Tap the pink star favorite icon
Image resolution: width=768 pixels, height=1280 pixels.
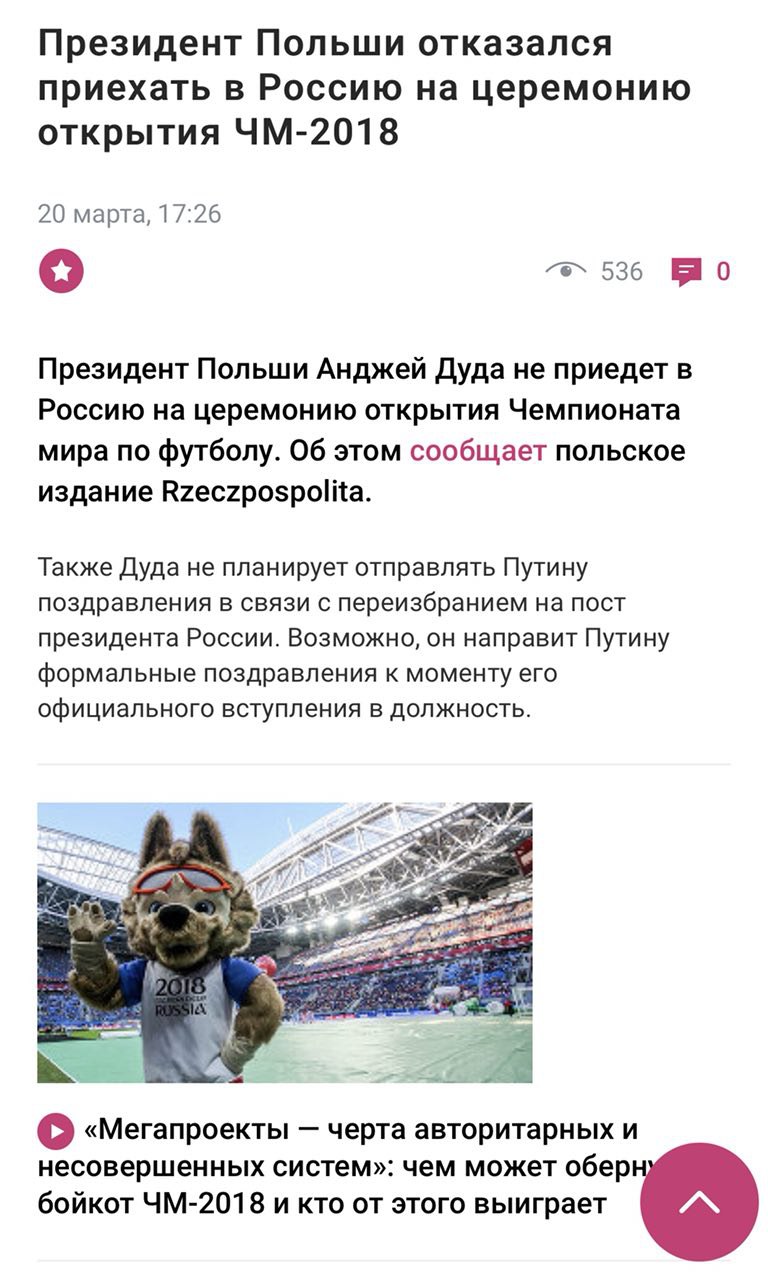pyautogui.click(x=61, y=271)
